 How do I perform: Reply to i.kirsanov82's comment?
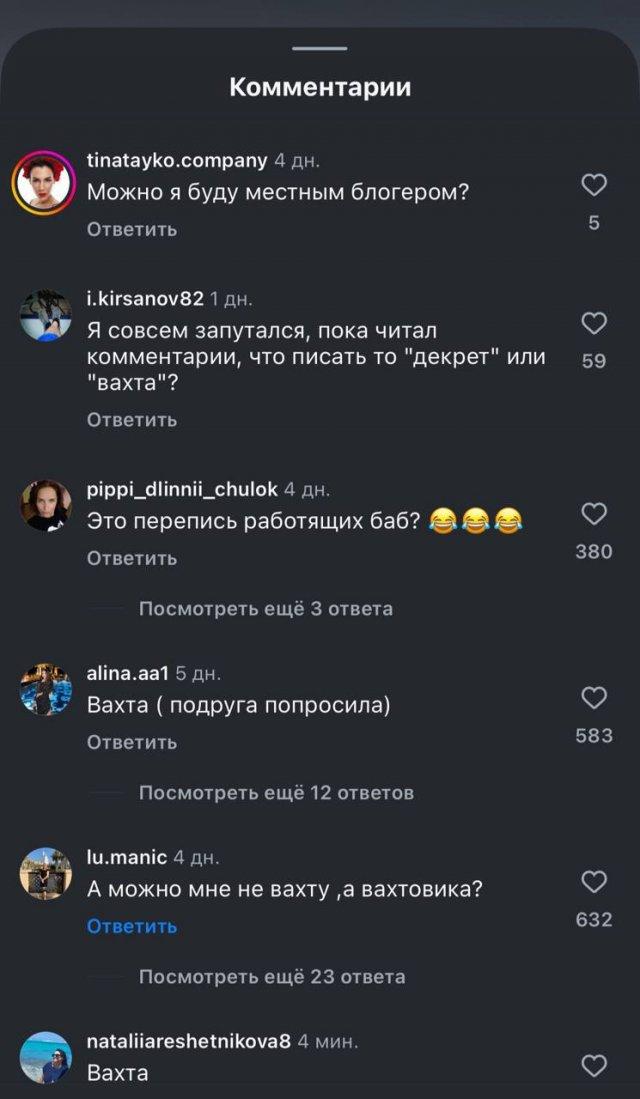point(132,420)
